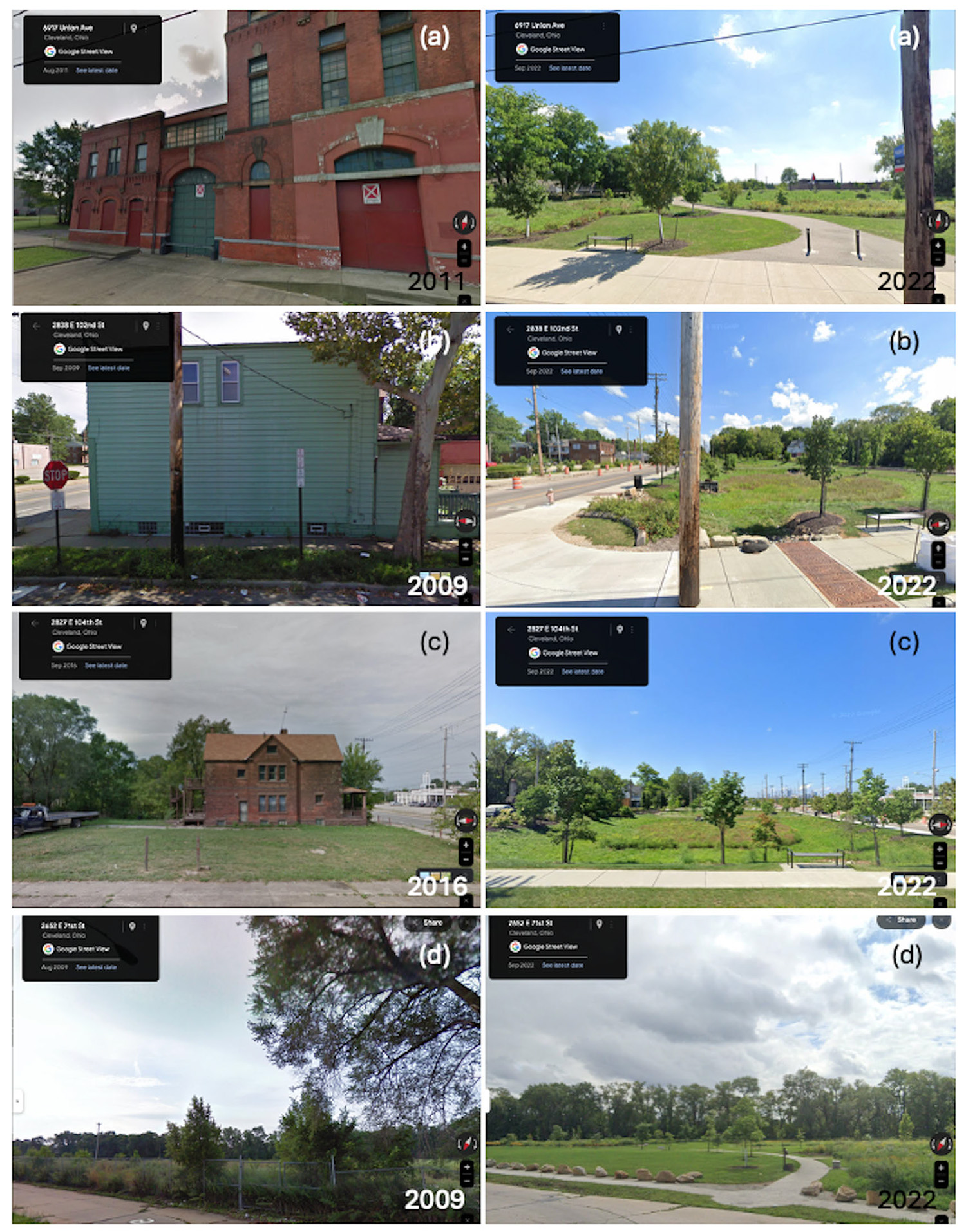Click the zoom-in plus in the 2022 Union Ave panel

coord(938,245)
